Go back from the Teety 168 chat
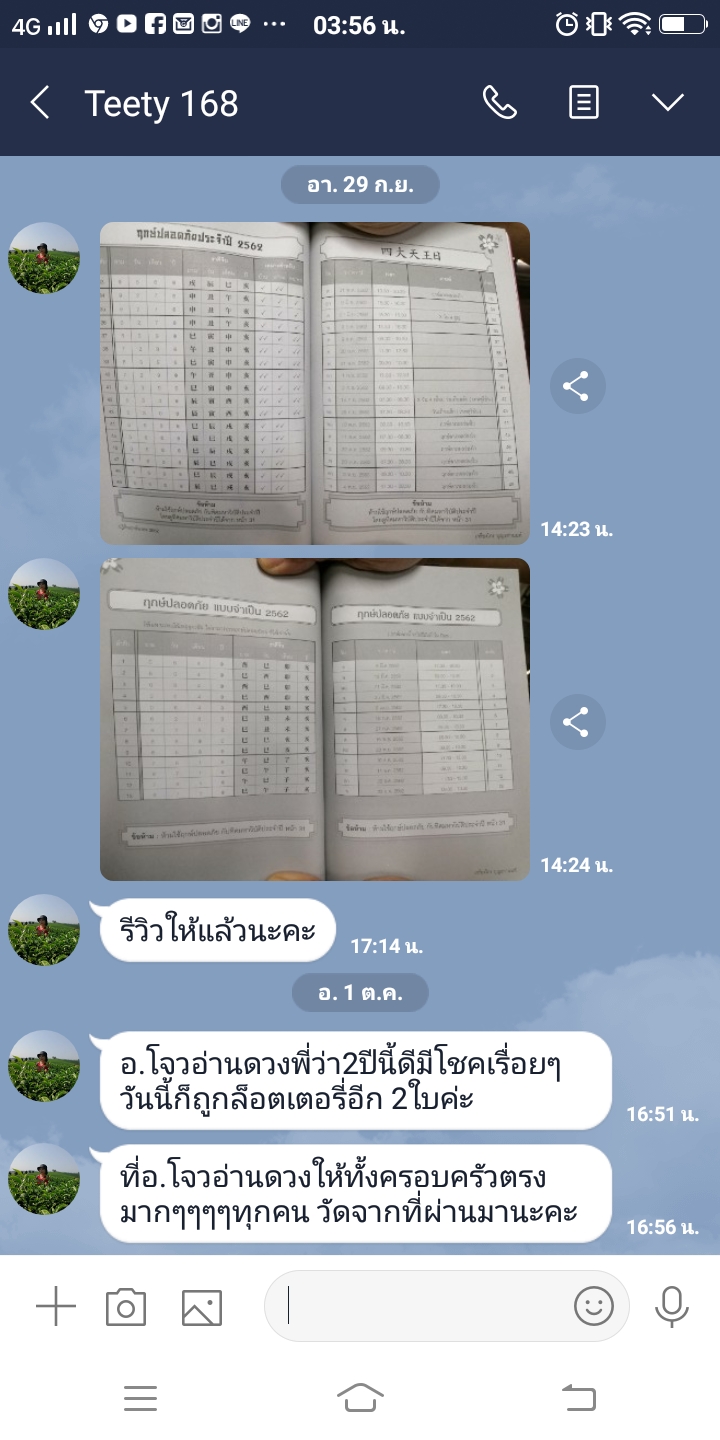Image resolution: width=720 pixels, height=1440 pixels. [x=40, y=103]
